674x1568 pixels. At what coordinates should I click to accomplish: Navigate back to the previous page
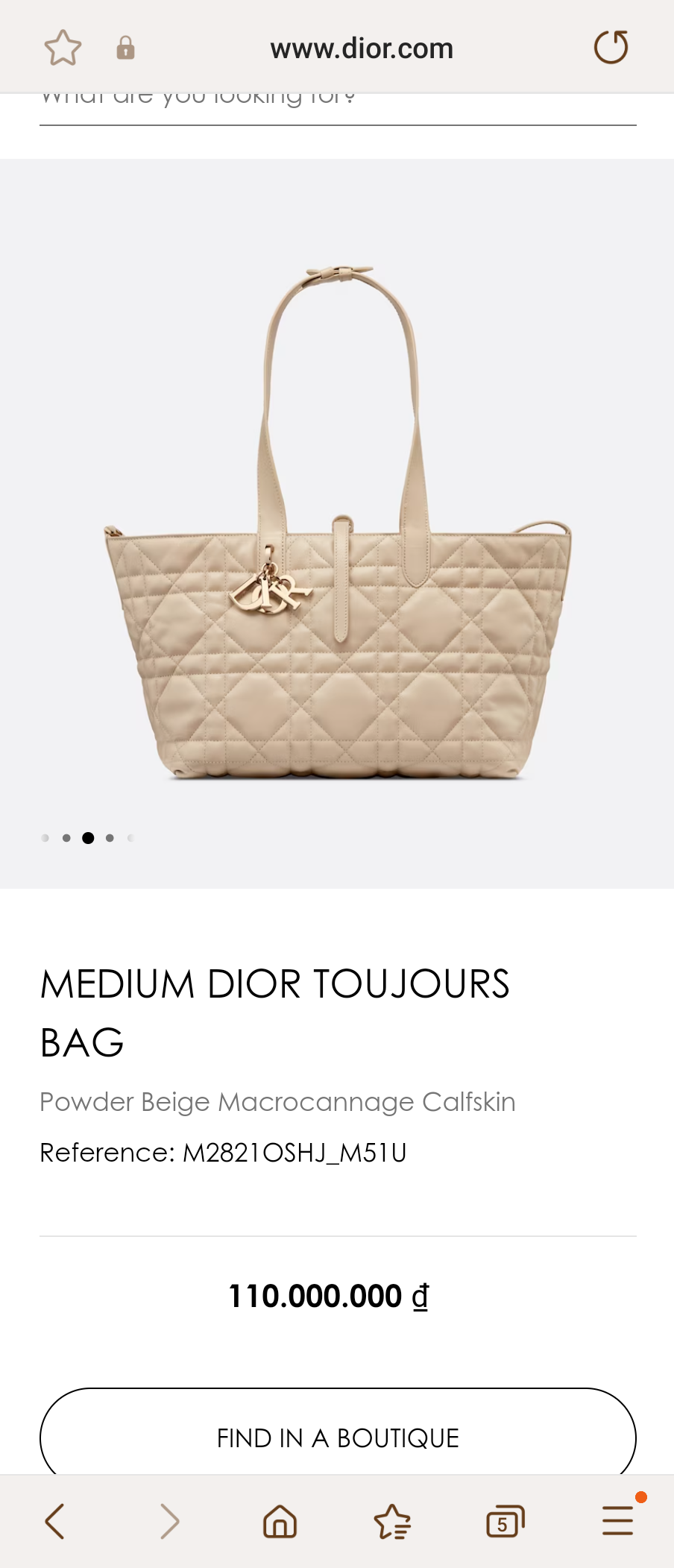point(55,1520)
